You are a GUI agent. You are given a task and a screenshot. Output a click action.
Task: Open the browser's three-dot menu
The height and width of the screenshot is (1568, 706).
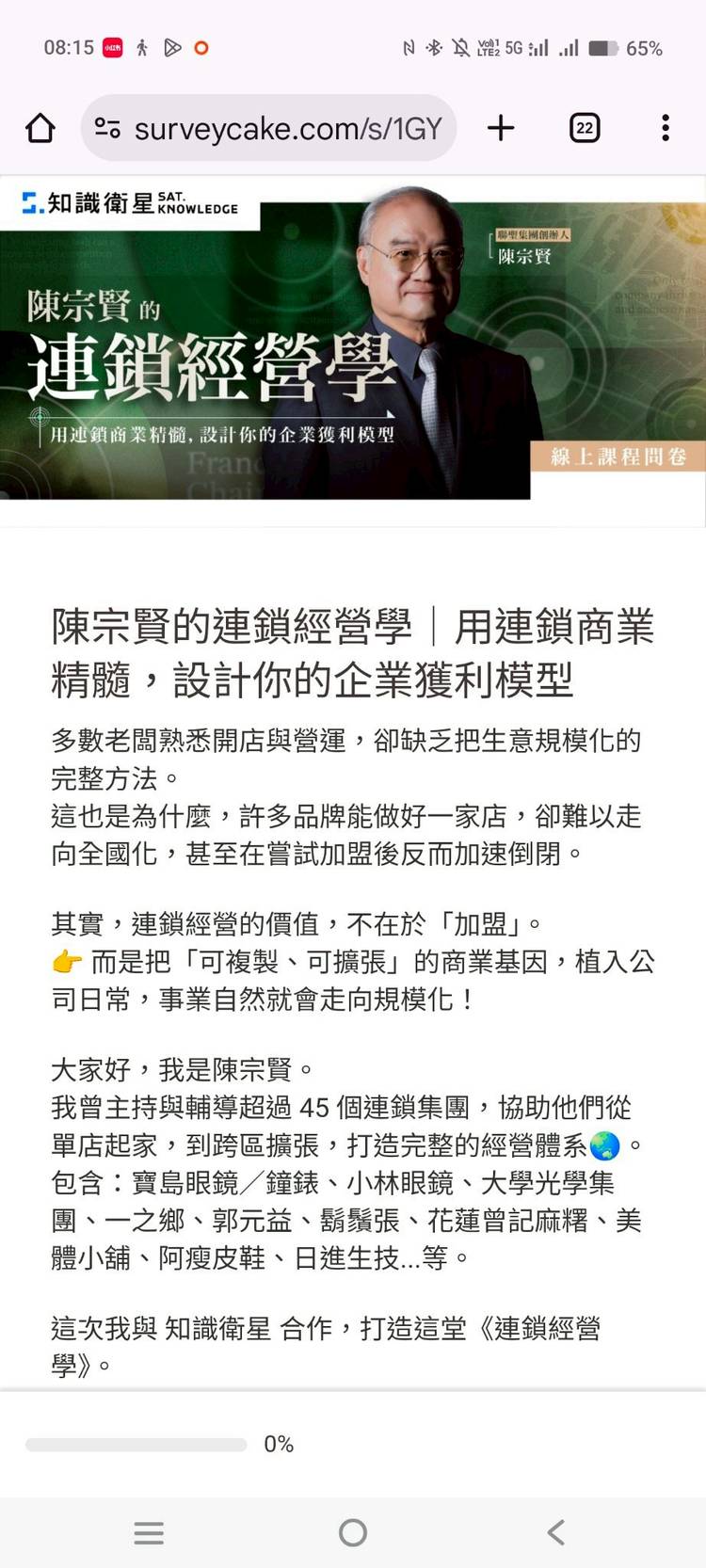click(665, 128)
